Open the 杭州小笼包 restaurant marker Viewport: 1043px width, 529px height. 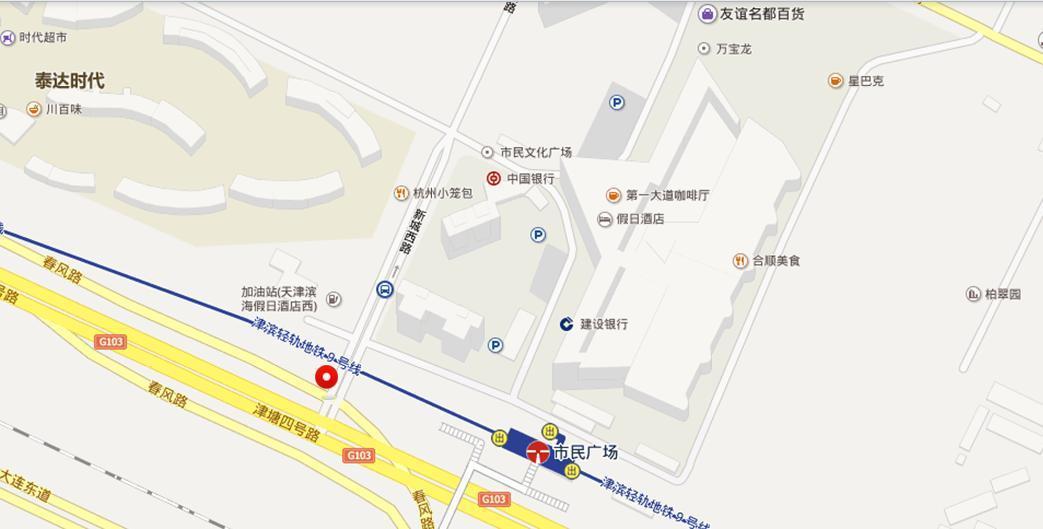pyautogui.click(x=402, y=193)
